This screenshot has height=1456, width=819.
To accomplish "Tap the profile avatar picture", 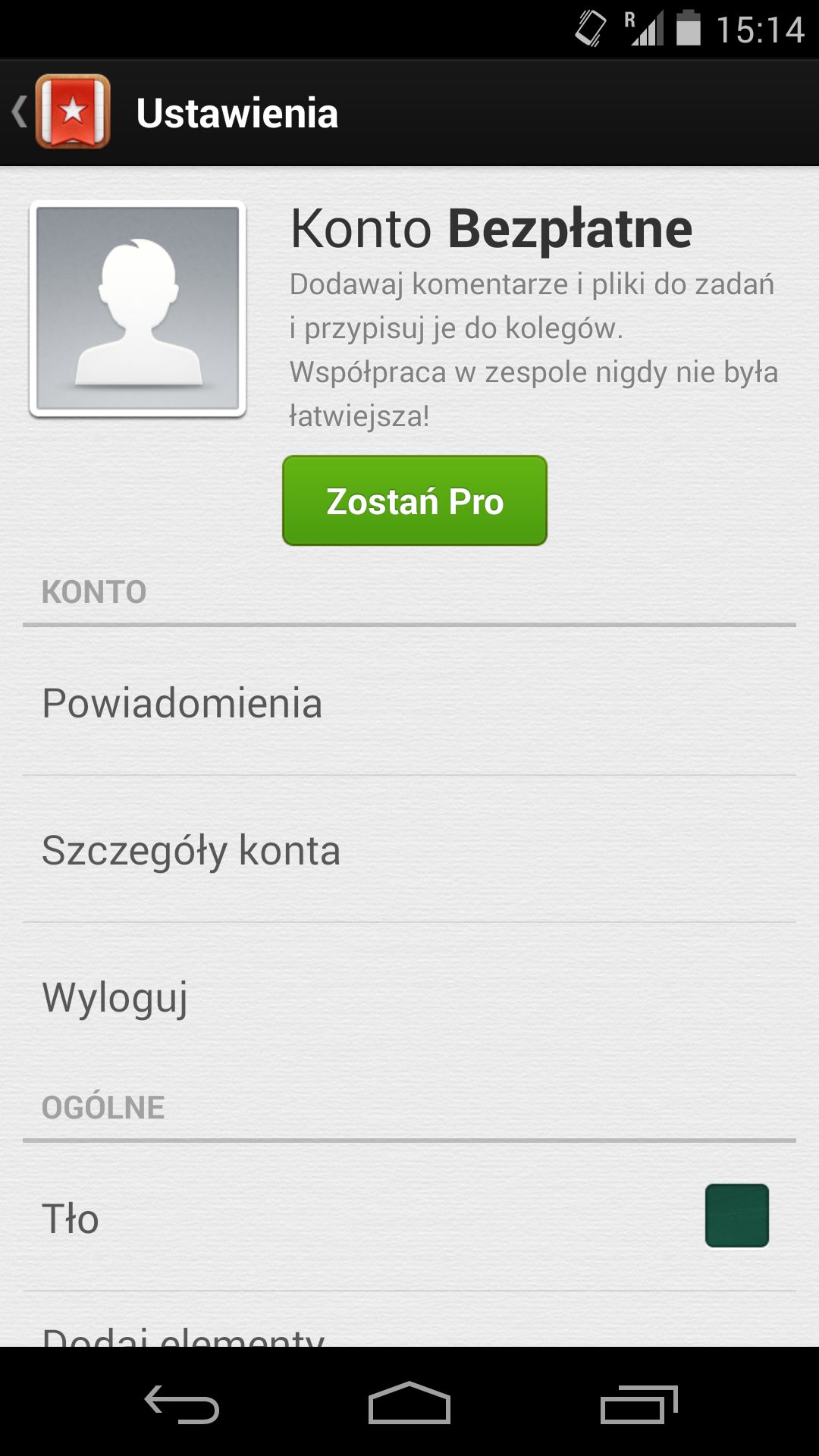I will [137, 309].
